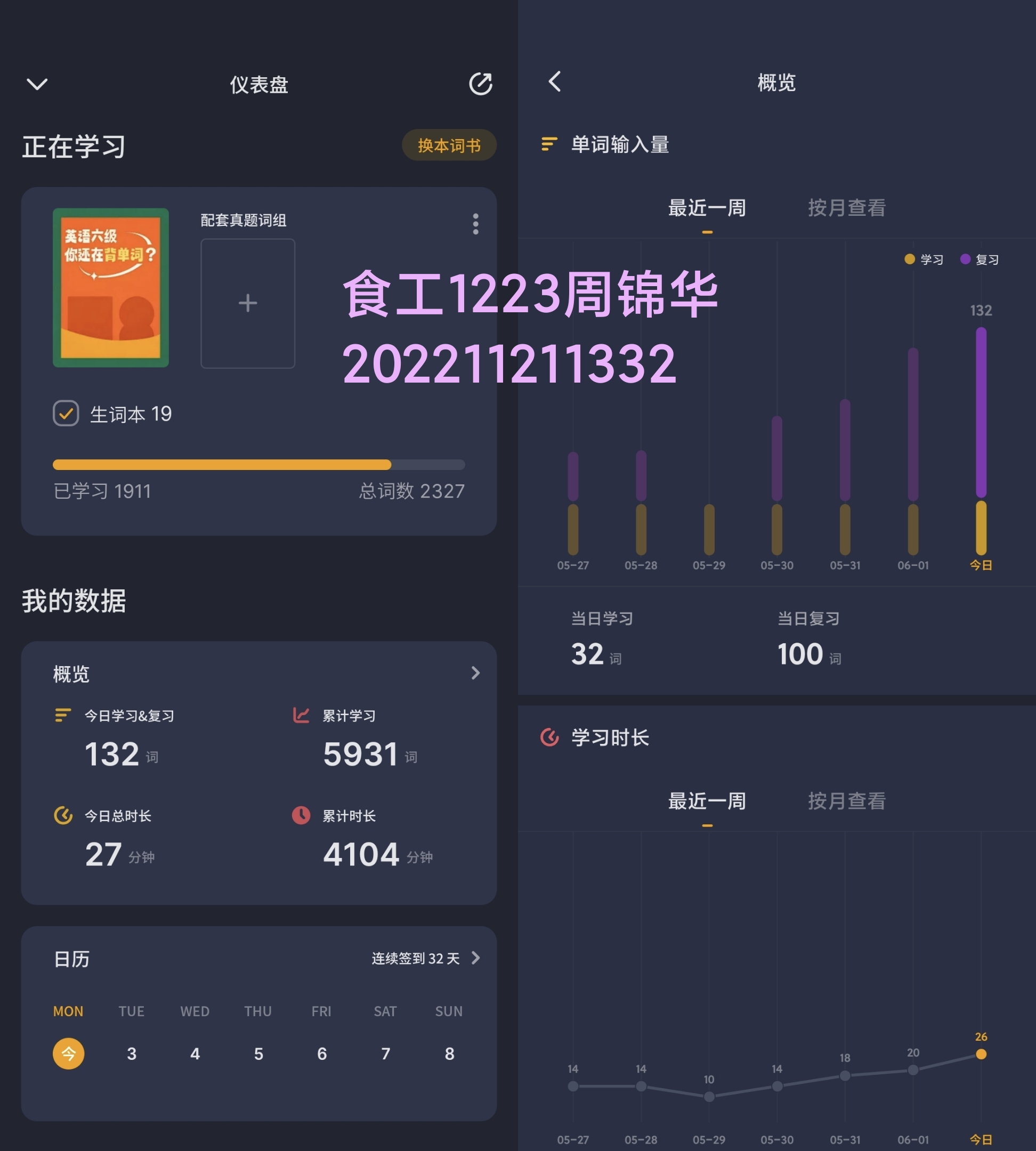This screenshot has width=1036, height=1151.
Task: Switch to 按月查看 under 学习时长
Action: point(846,801)
